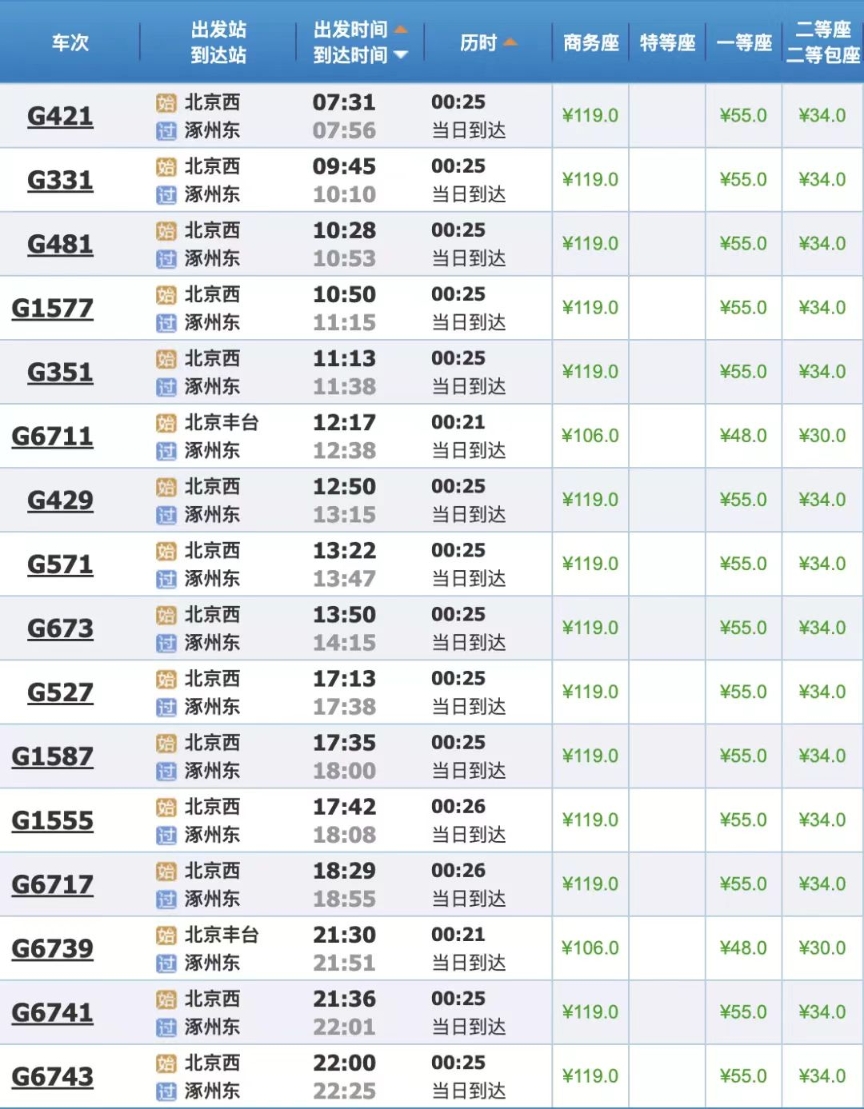Image resolution: width=864 pixels, height=1109 pixels.
Task: View train G527 details
Action: [x=60, y=692]
